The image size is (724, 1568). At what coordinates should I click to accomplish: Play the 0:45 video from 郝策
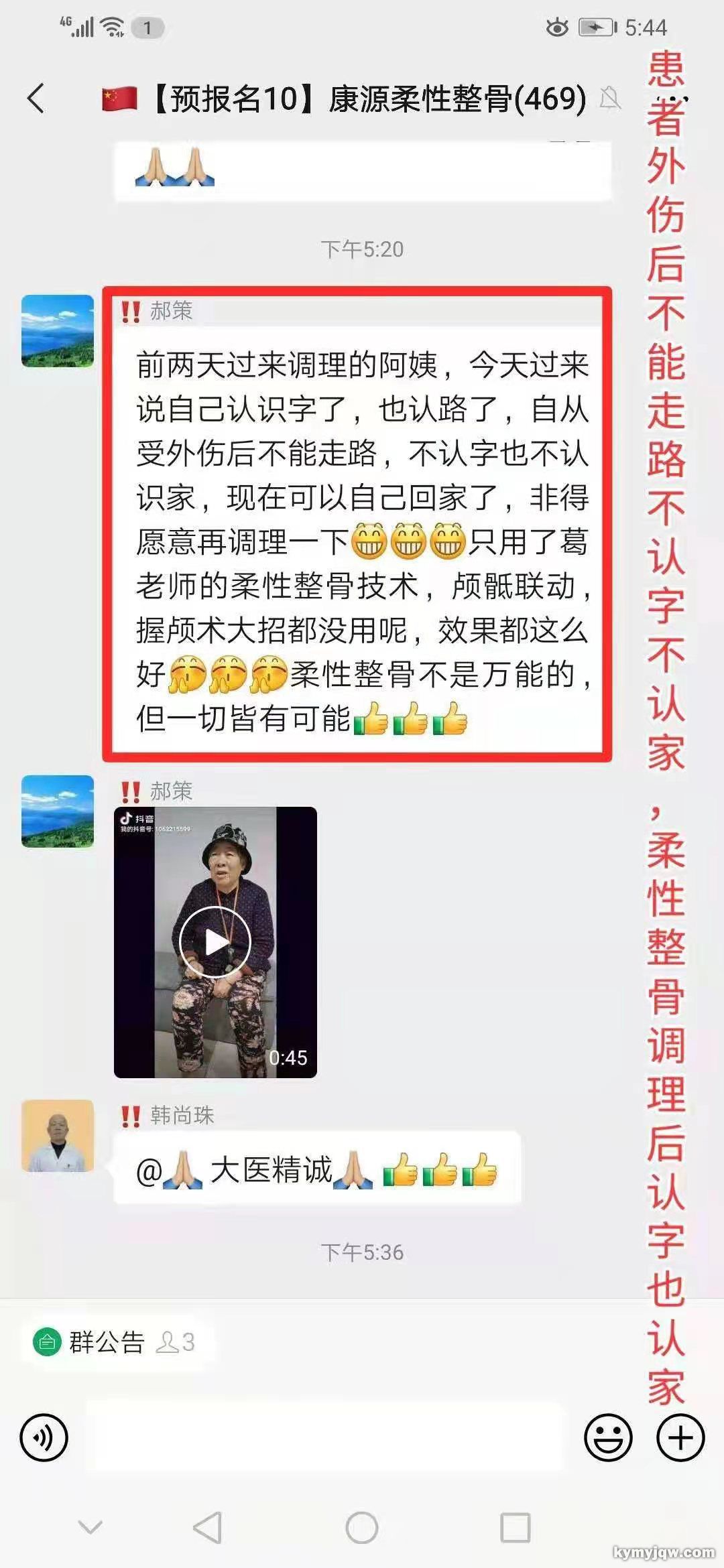(215, 942)
